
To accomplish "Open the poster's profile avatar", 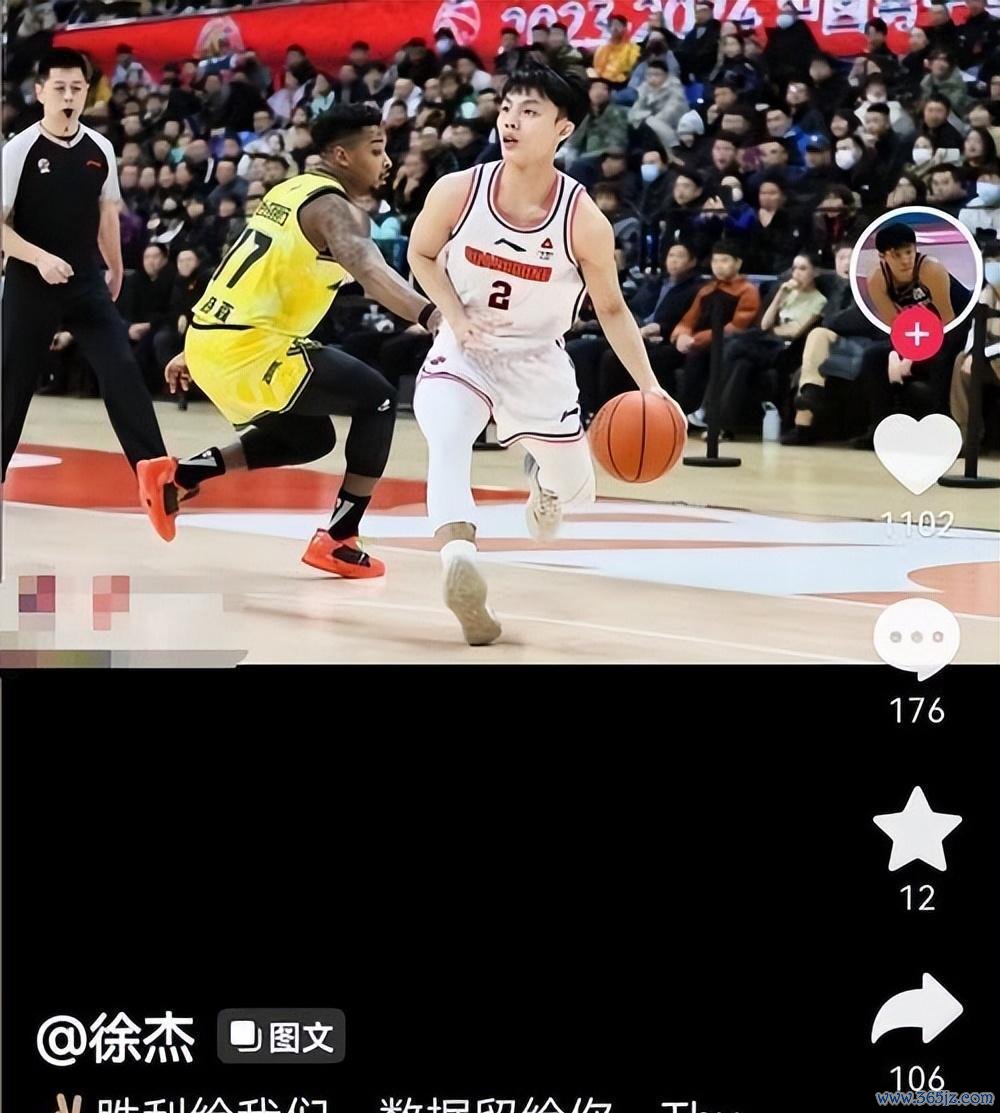I will pos(915,266).
